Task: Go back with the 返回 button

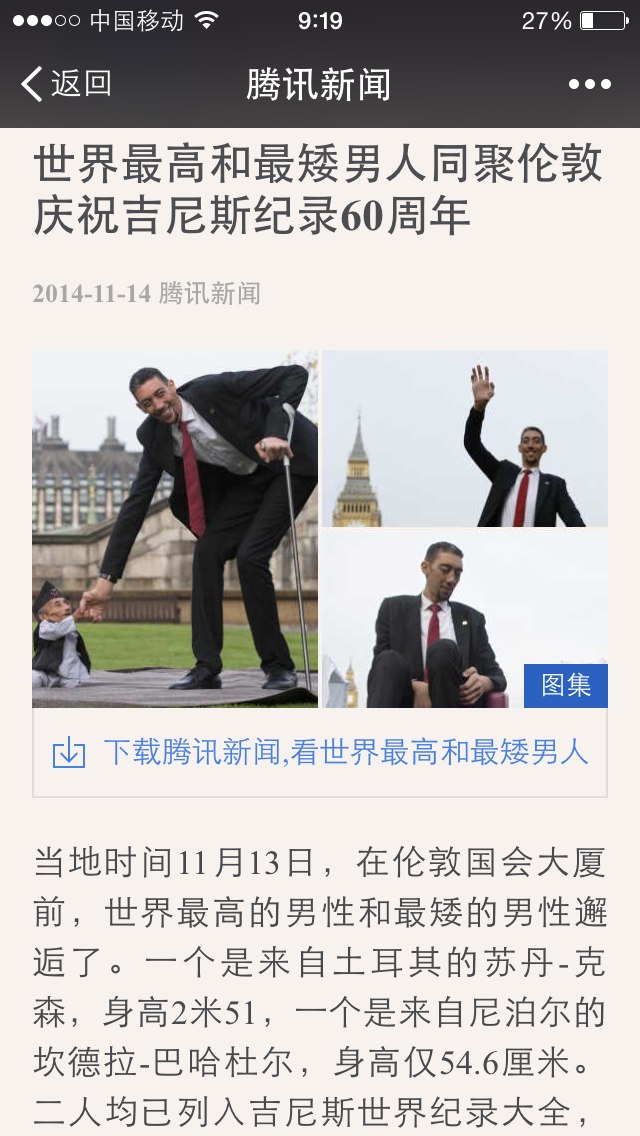Action: coord(66,84)
